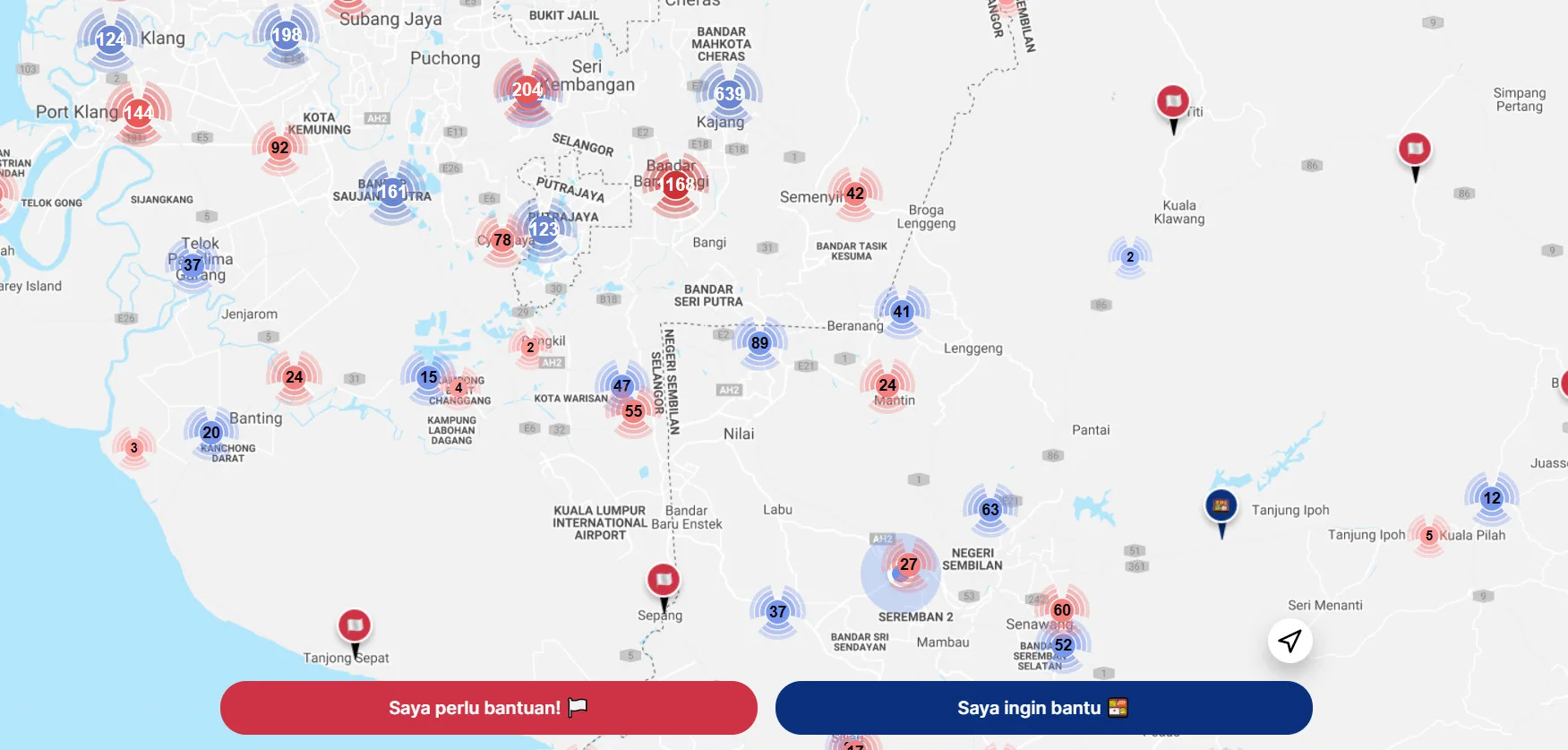Open the red flag pin at Tanjong Sepat
1568x750 pixels.
tap(355, 625)
